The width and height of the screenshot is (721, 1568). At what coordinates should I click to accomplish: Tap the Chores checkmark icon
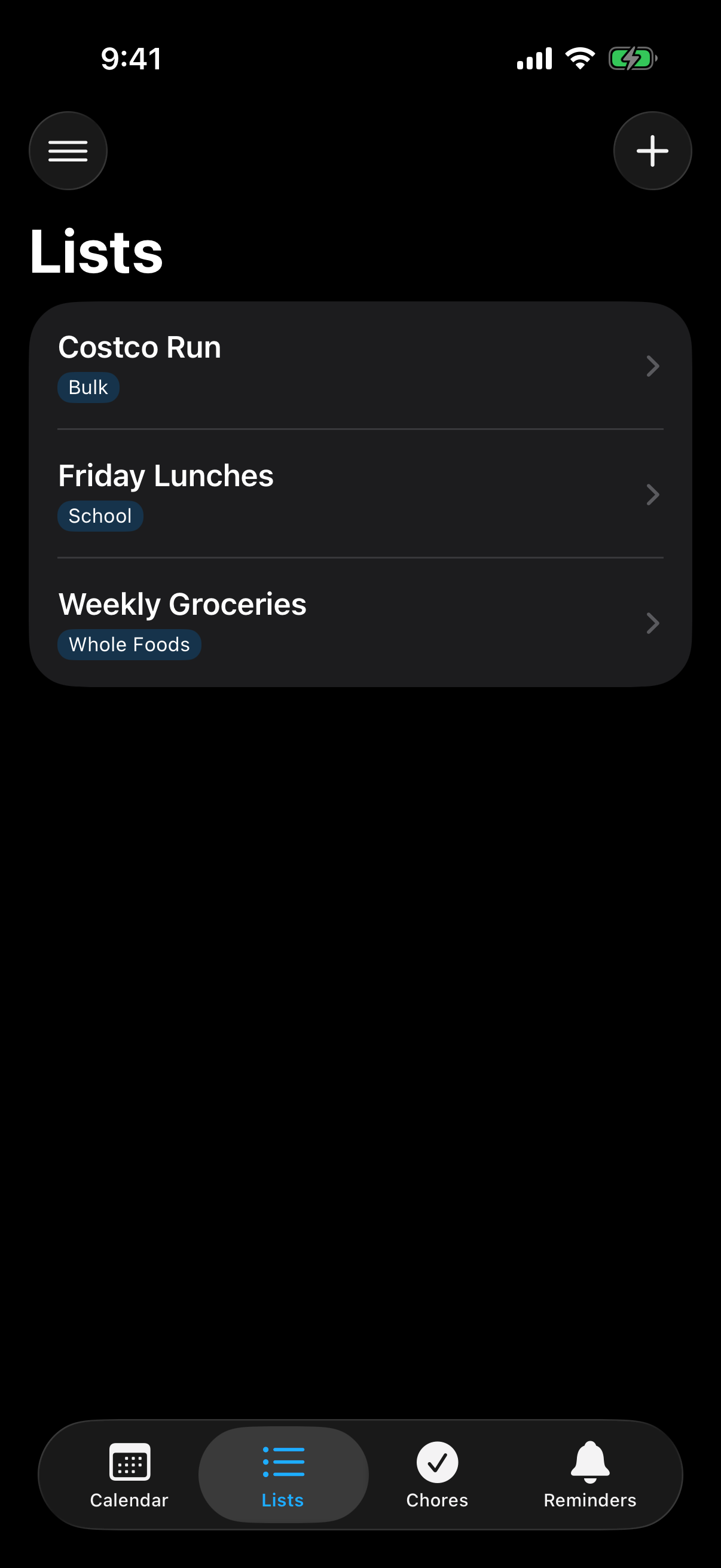pos(437,1461)
